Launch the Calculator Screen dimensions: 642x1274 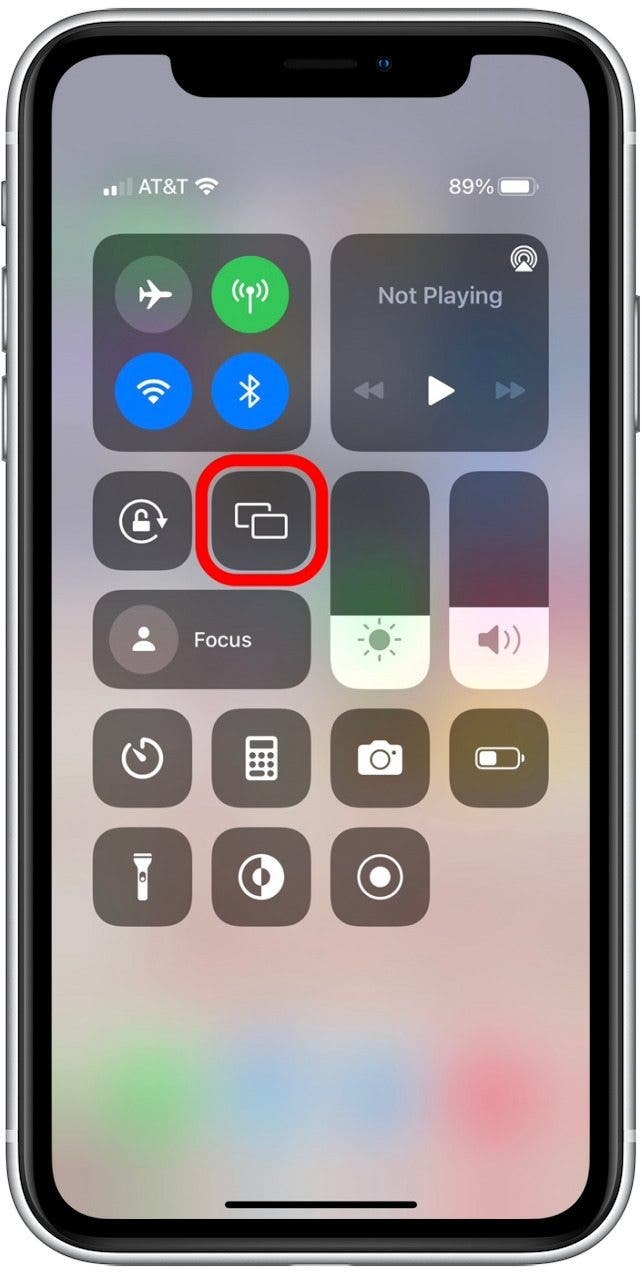click(x=261, y=759)
